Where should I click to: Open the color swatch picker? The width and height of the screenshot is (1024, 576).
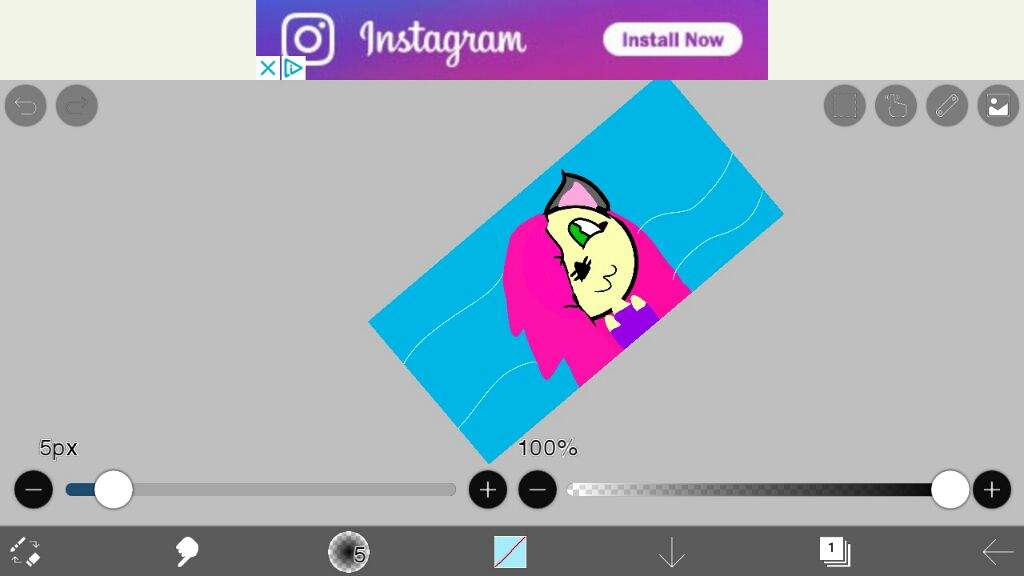510,551
